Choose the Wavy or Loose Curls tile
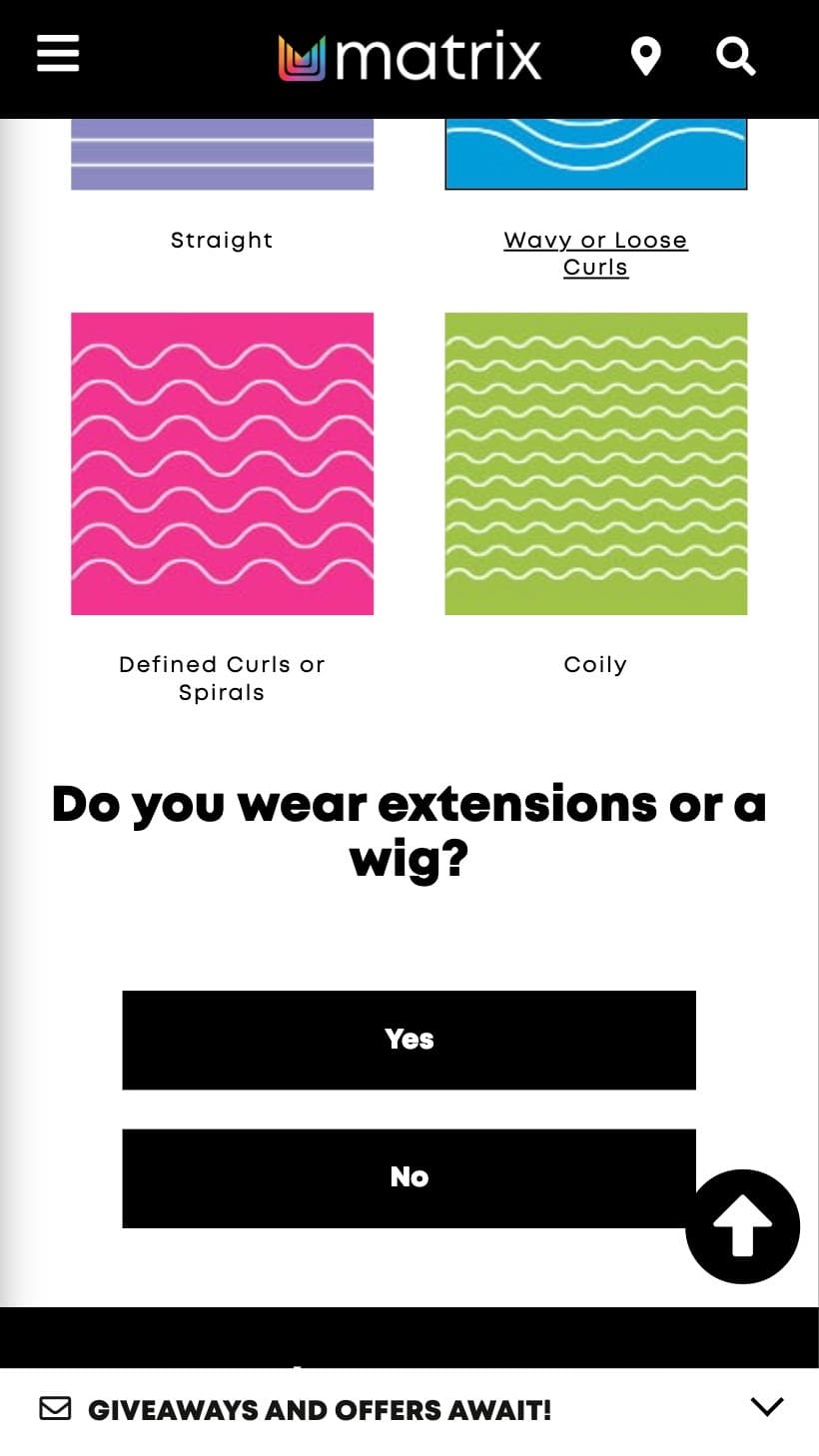 click(595, 155)
